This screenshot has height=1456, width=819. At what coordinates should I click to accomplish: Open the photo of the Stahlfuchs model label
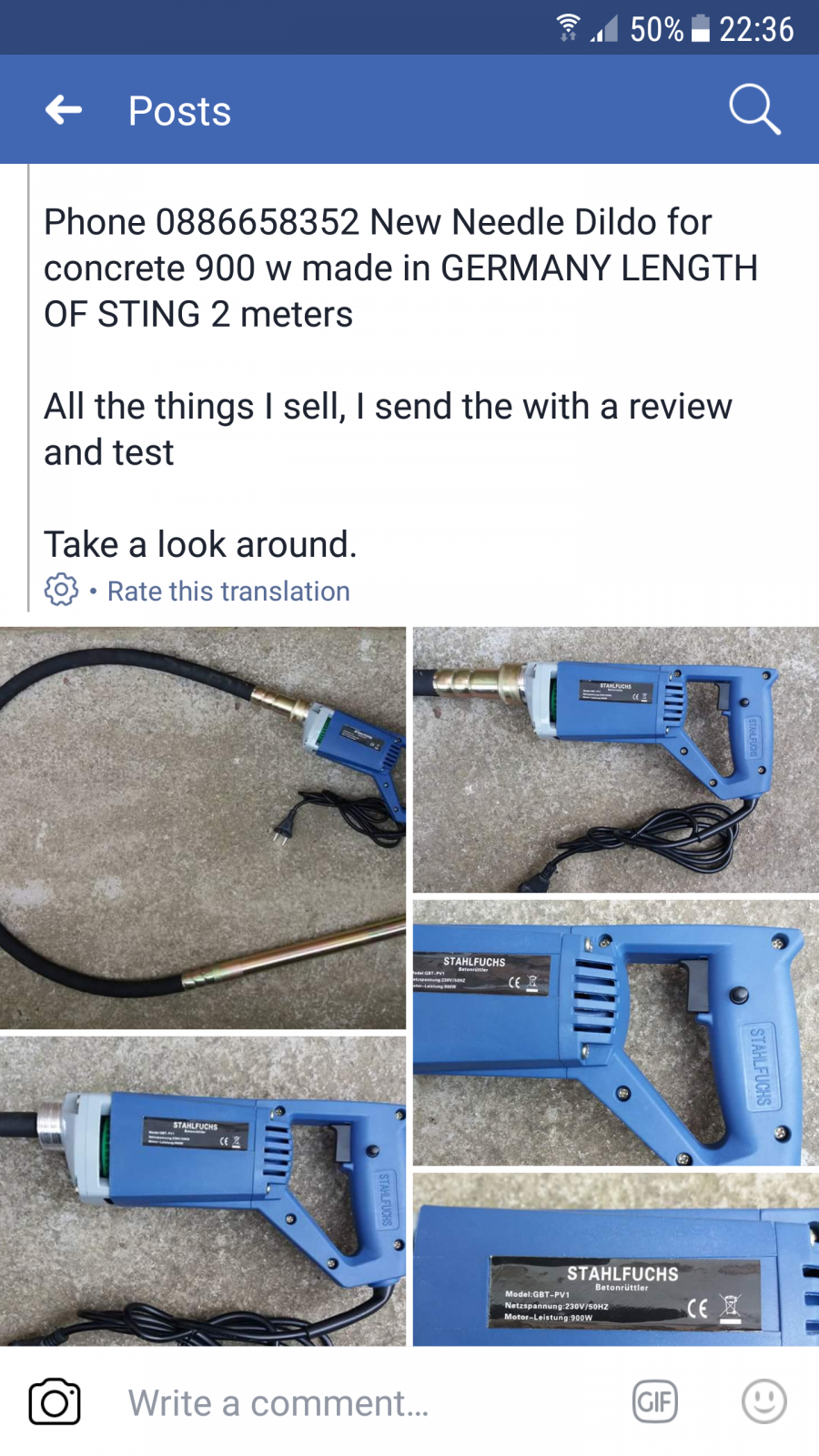point(616,1259)
